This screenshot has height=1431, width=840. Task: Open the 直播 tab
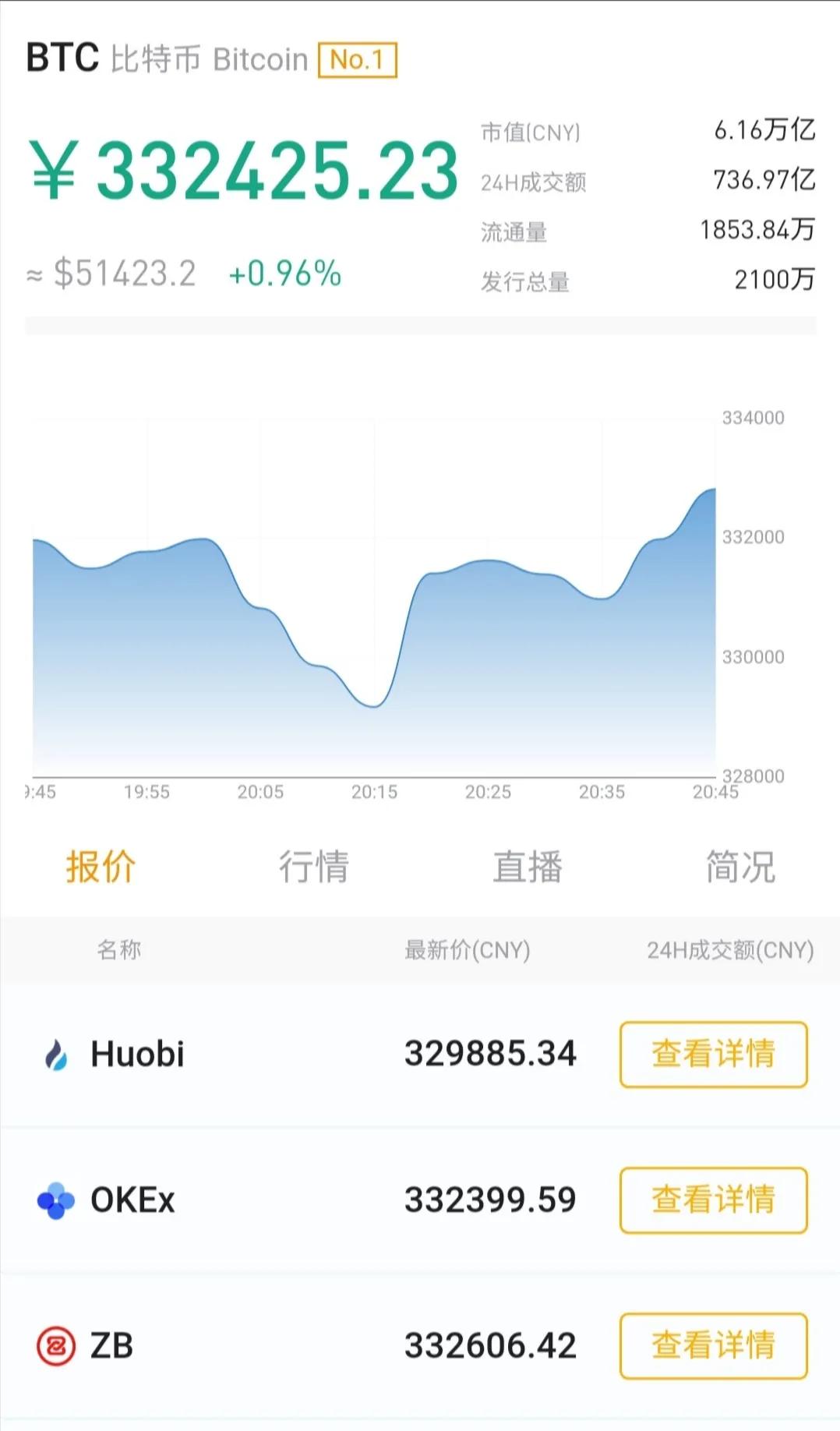coord(527,867)
